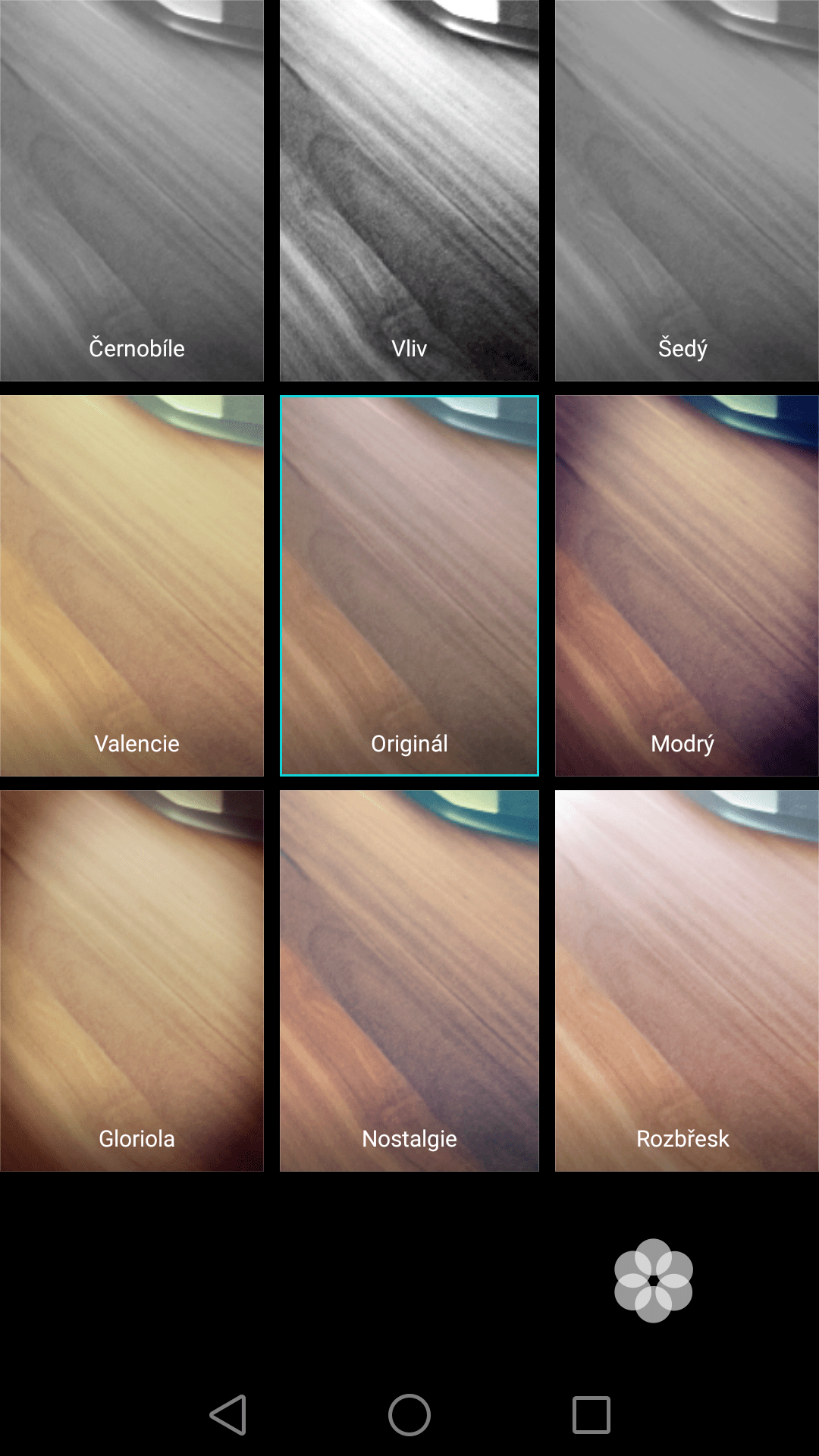Choose the Šedý filter
Image resolution: width=819 pixels, height=1456 pixels.
(x=687, y=190)
